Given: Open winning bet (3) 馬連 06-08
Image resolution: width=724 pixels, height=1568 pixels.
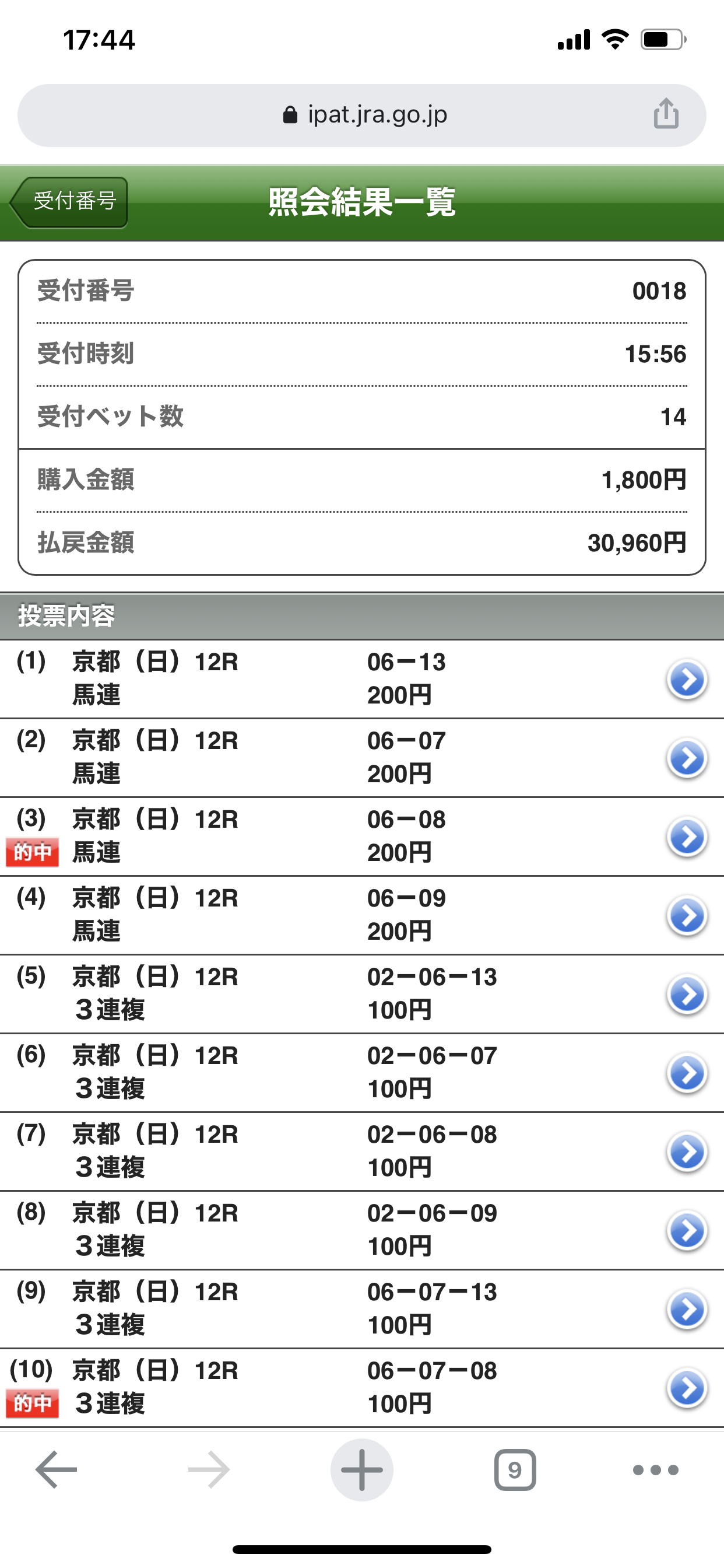Looking at the screenshot, I should tap(687, 837).
